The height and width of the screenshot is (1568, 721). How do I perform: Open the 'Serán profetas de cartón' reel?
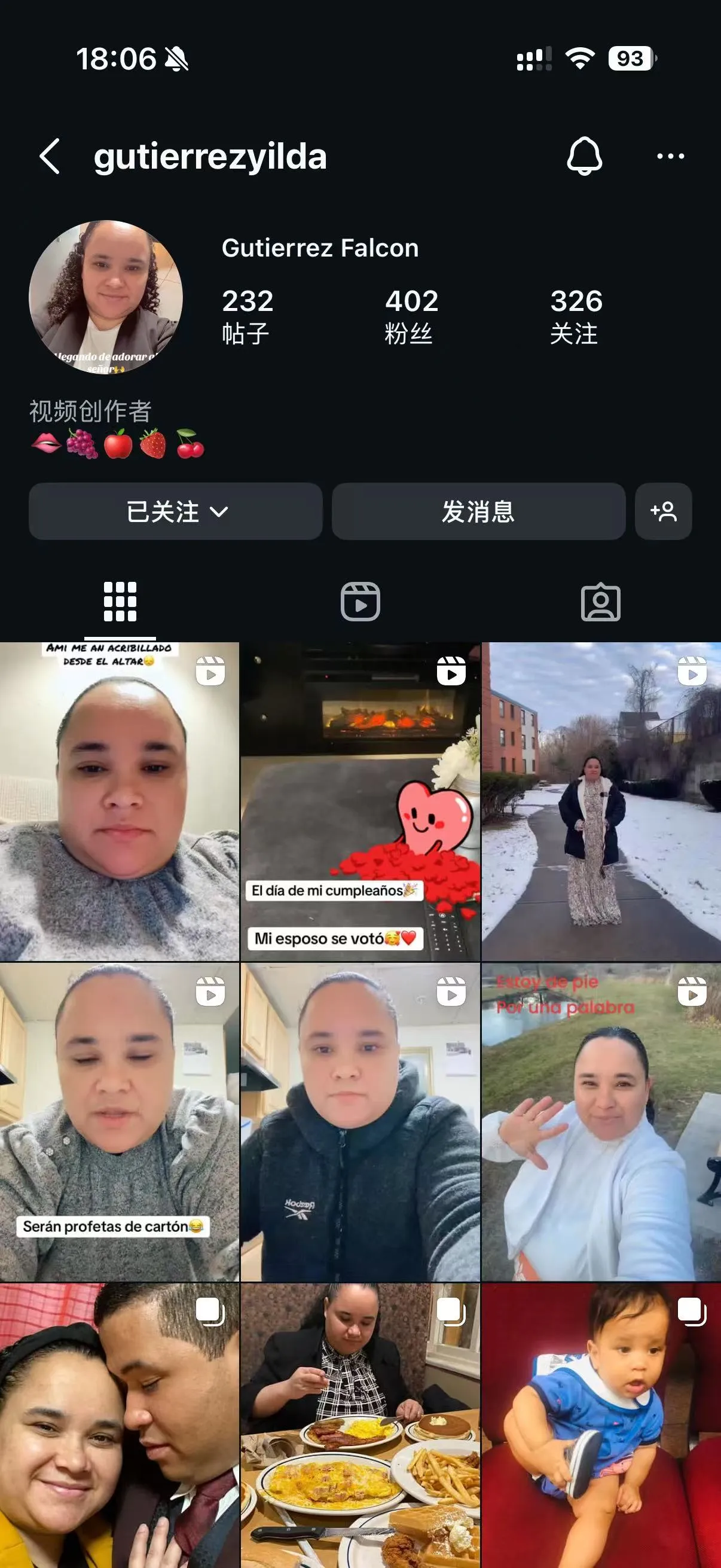[x=119, y=1121]
